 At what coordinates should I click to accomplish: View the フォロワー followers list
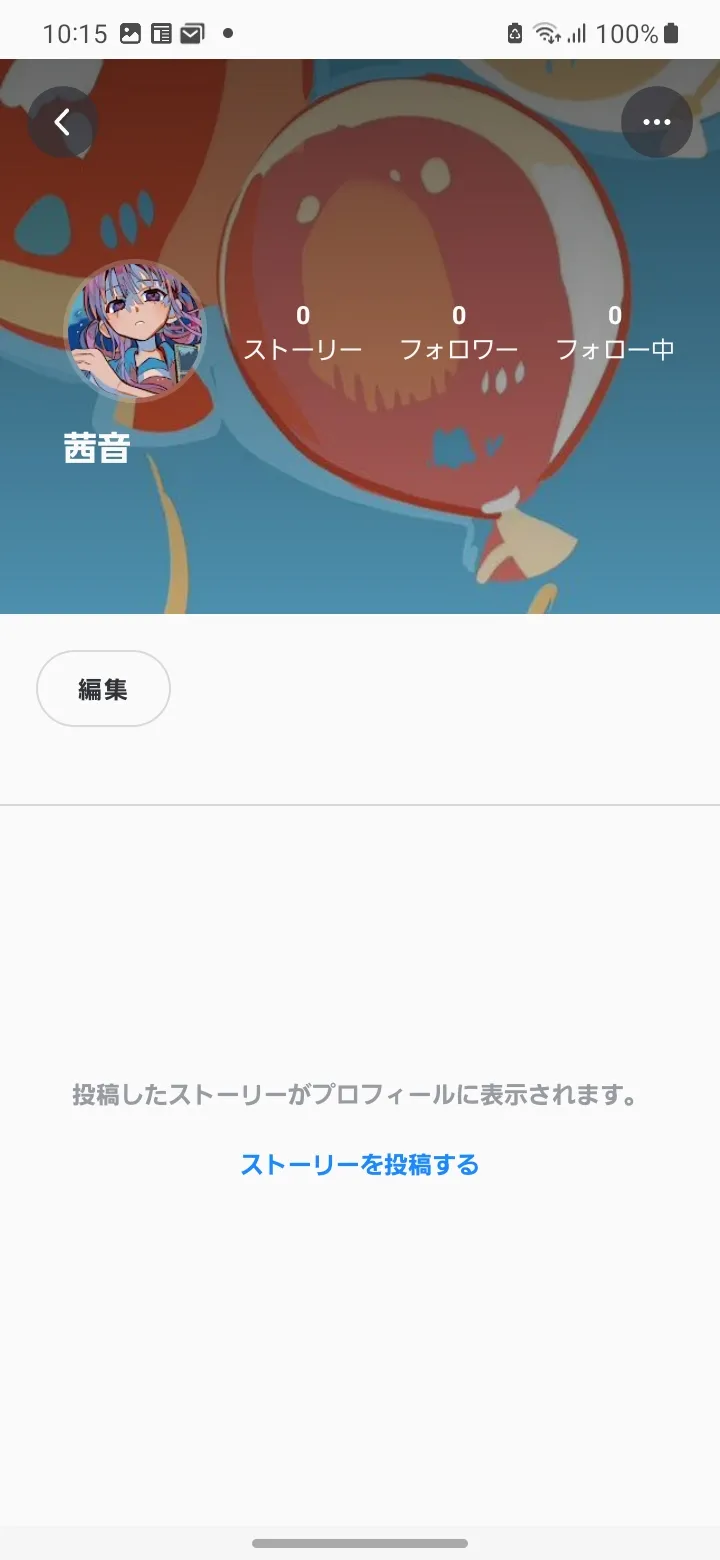coord(459,333)
